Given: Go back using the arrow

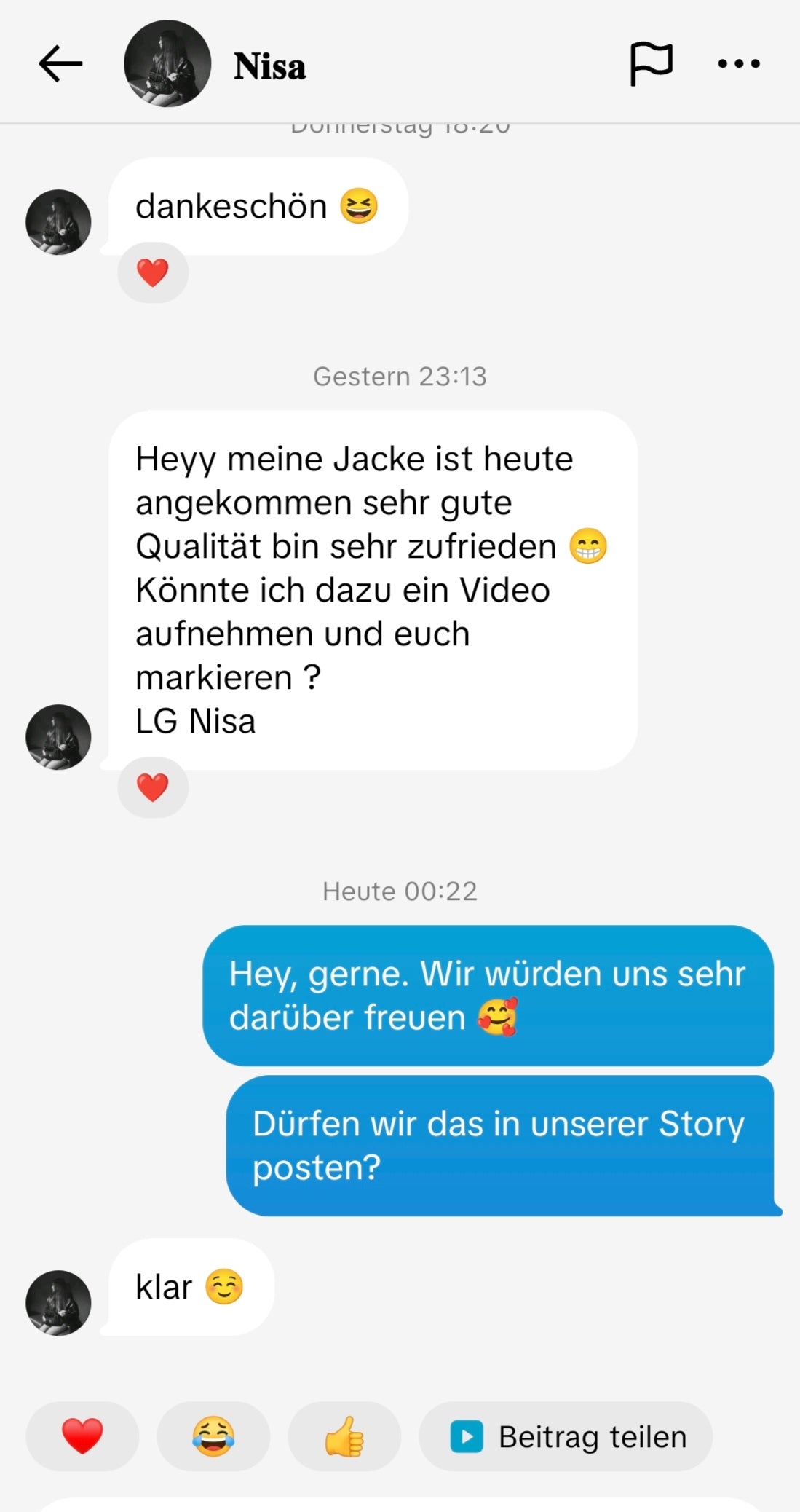Looking at the screenshot, I should (x=60, y=64).
